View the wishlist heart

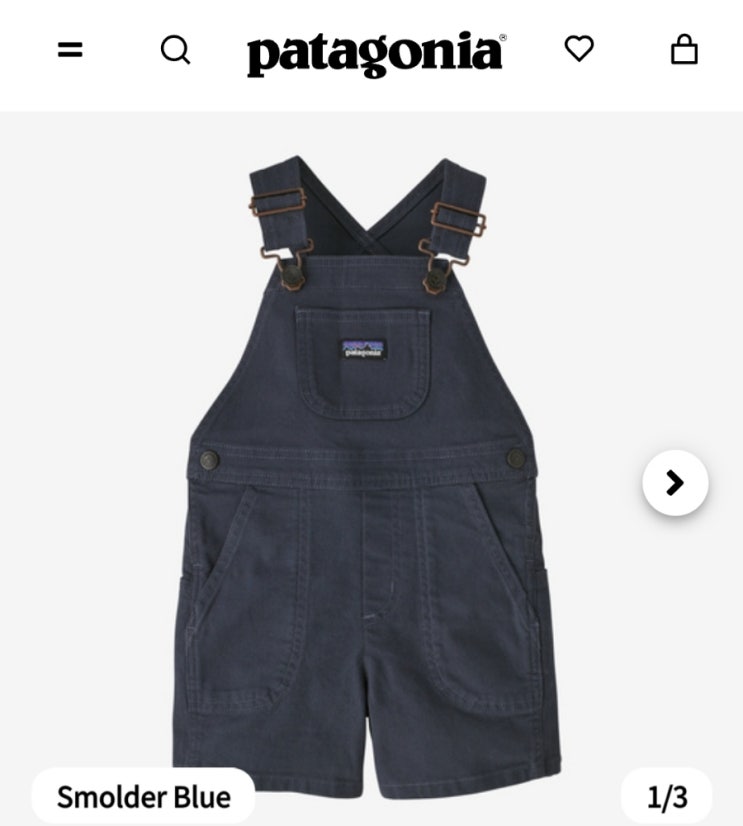(579, 48)
